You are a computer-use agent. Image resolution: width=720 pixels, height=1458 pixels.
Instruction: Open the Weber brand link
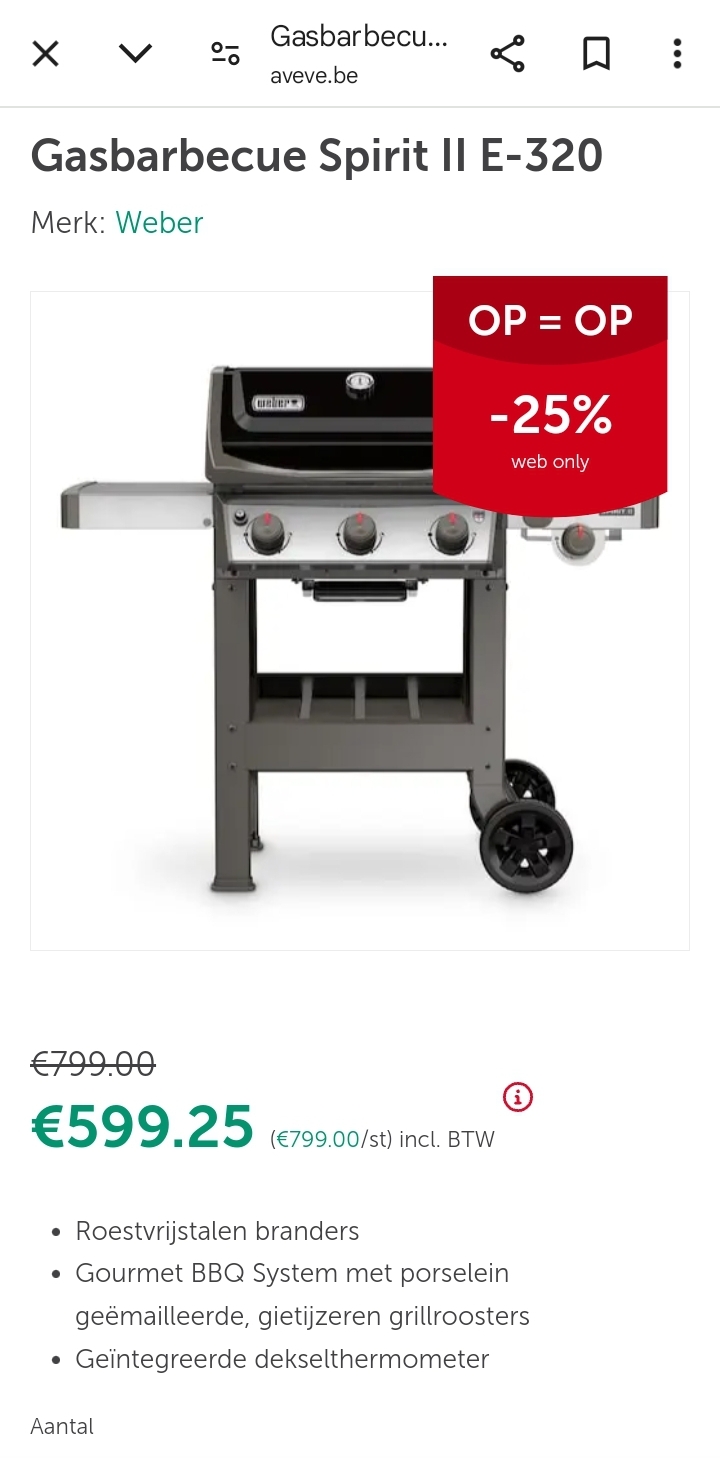(x=158, y=223)
